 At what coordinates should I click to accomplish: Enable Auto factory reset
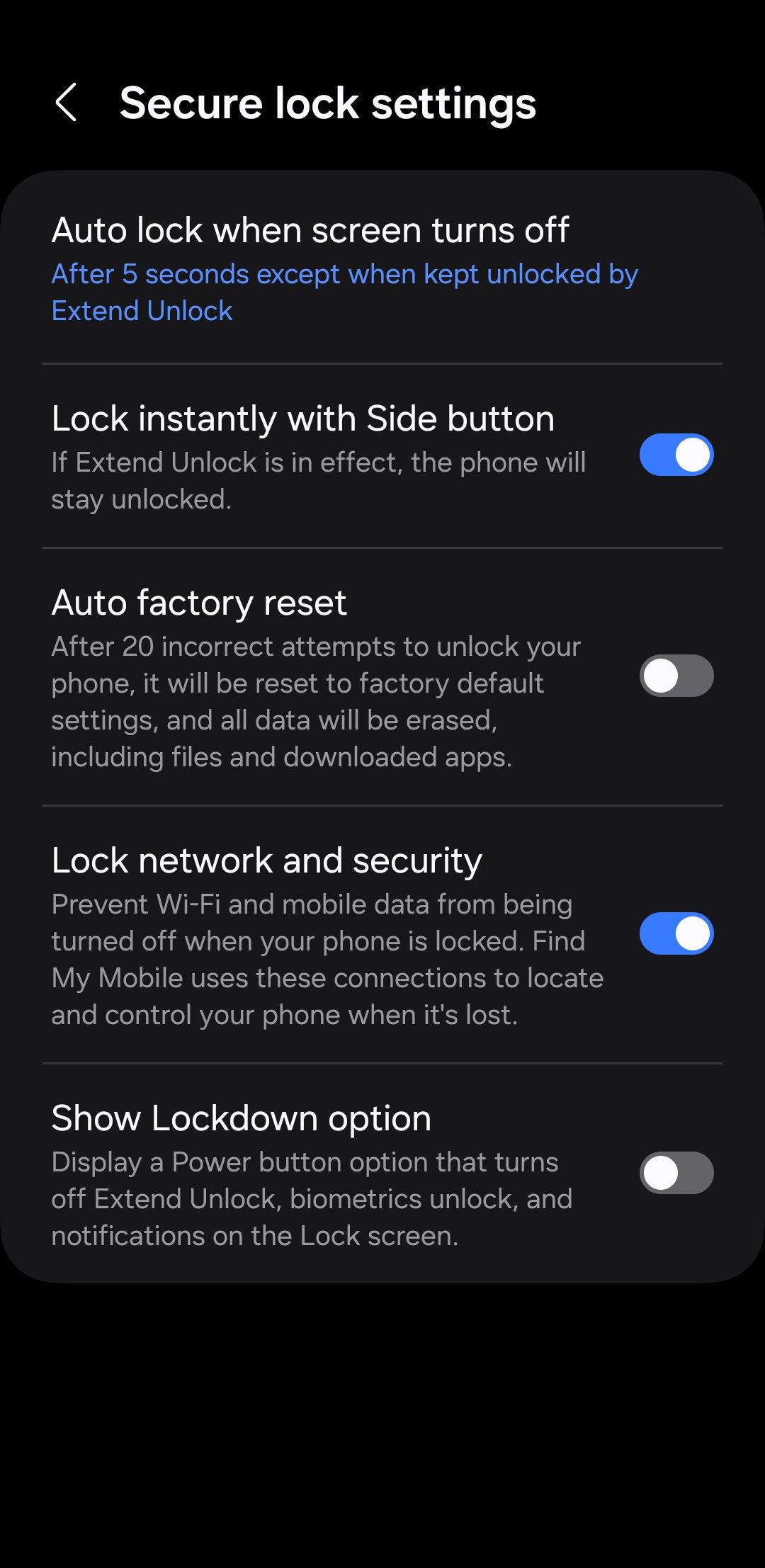tap(676, 676)
